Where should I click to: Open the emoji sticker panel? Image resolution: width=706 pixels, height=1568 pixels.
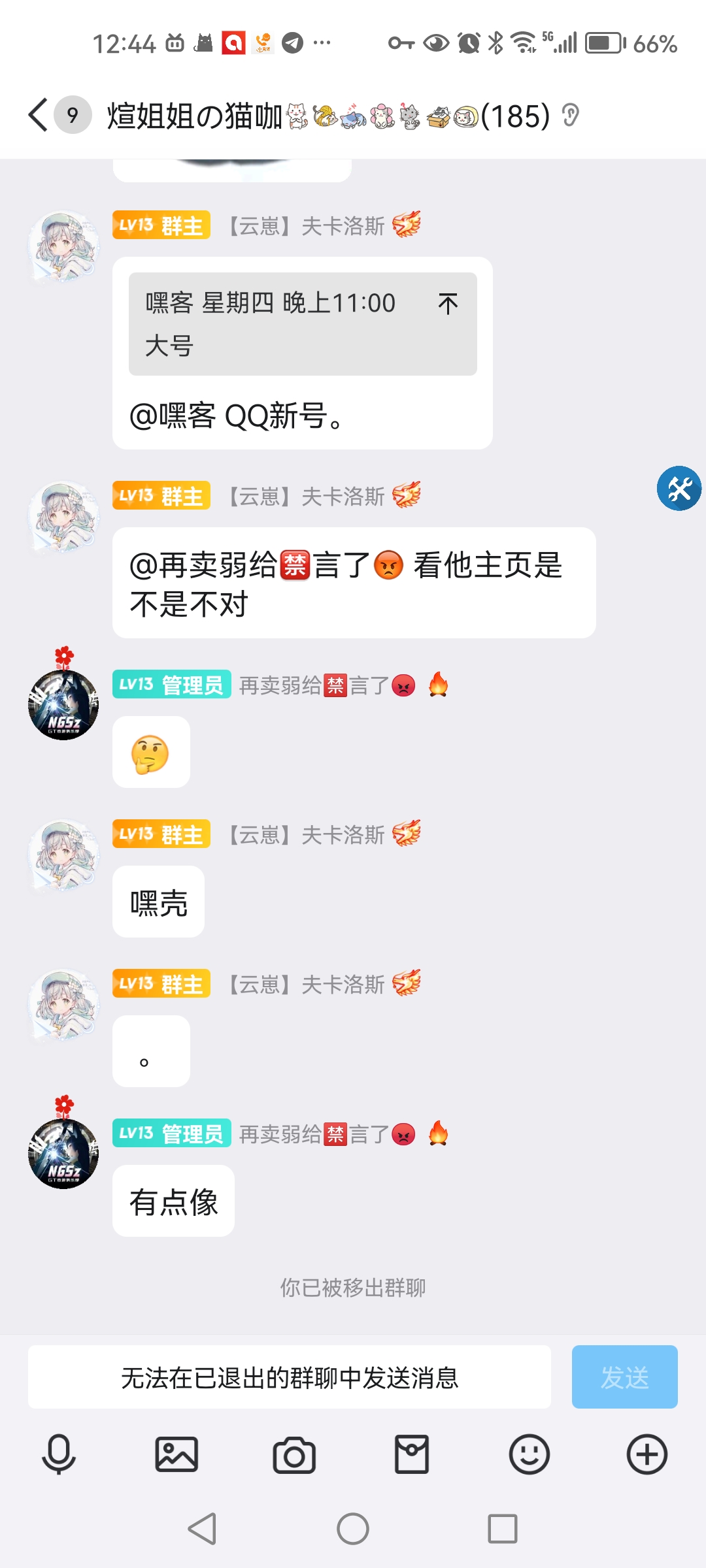click(529, 1454)
